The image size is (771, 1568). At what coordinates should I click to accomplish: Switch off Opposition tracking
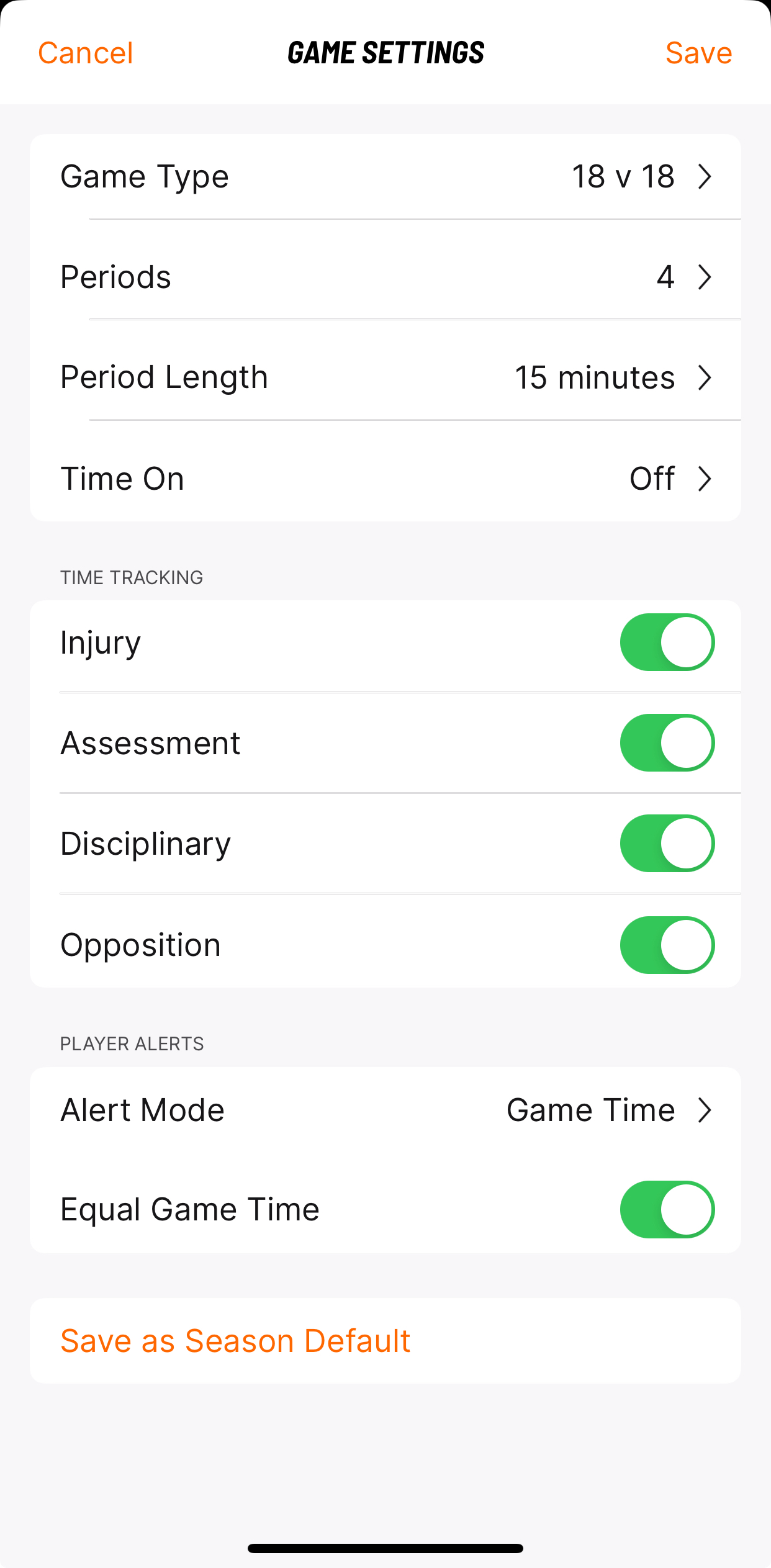click(x=667, y=945)
